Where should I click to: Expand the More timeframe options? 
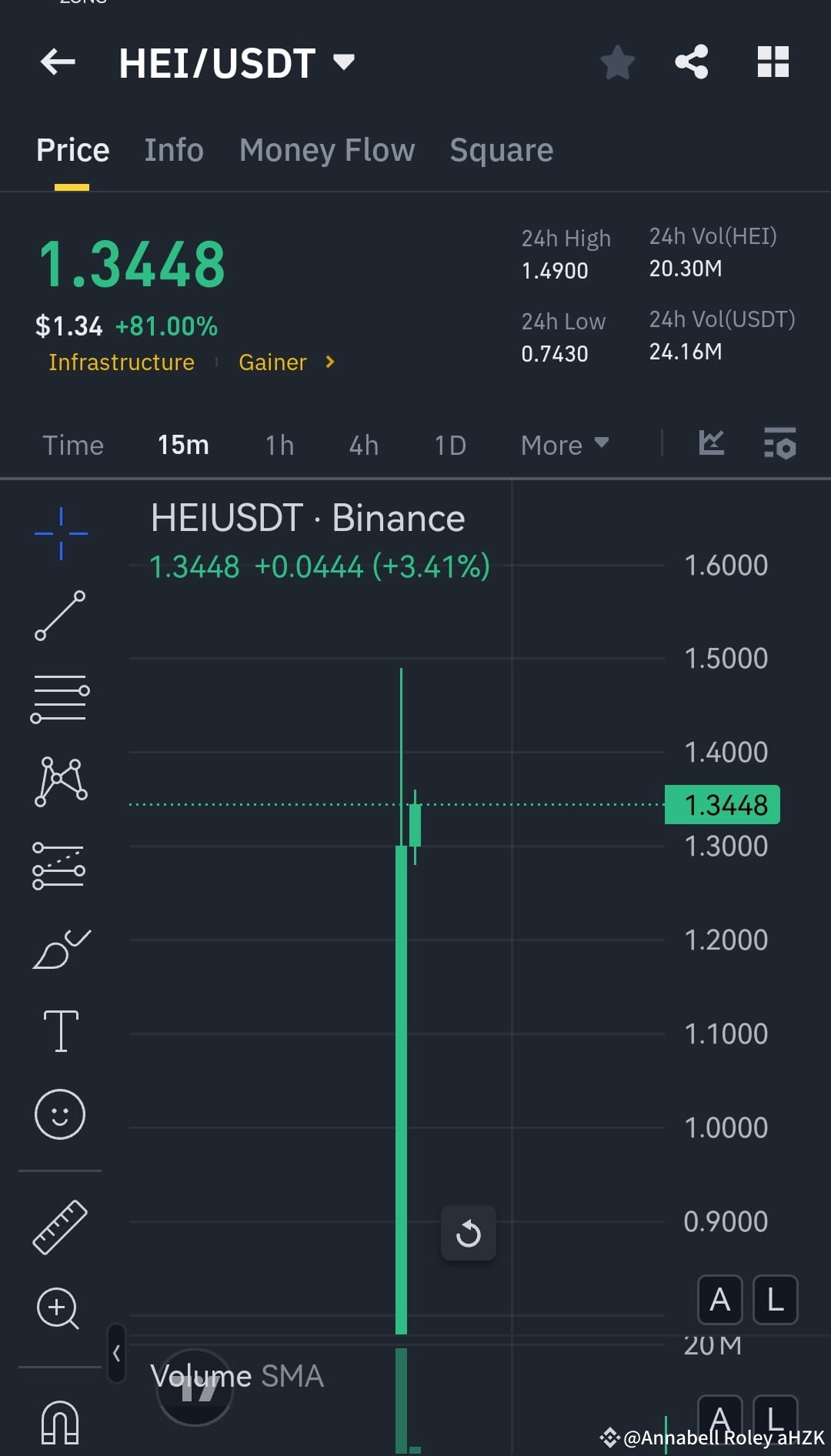pyautogui.click(x=564, y=445)
